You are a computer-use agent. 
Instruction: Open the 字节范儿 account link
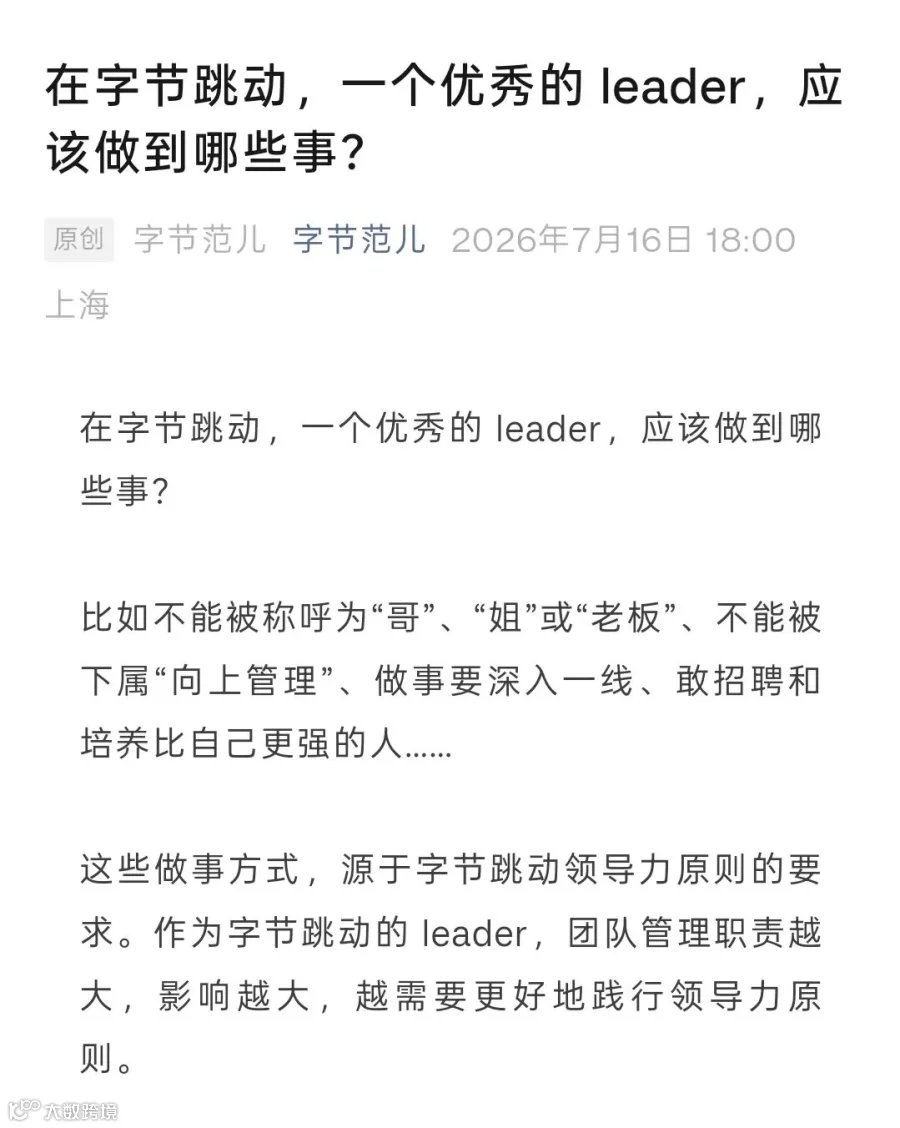tap(358, 240)
